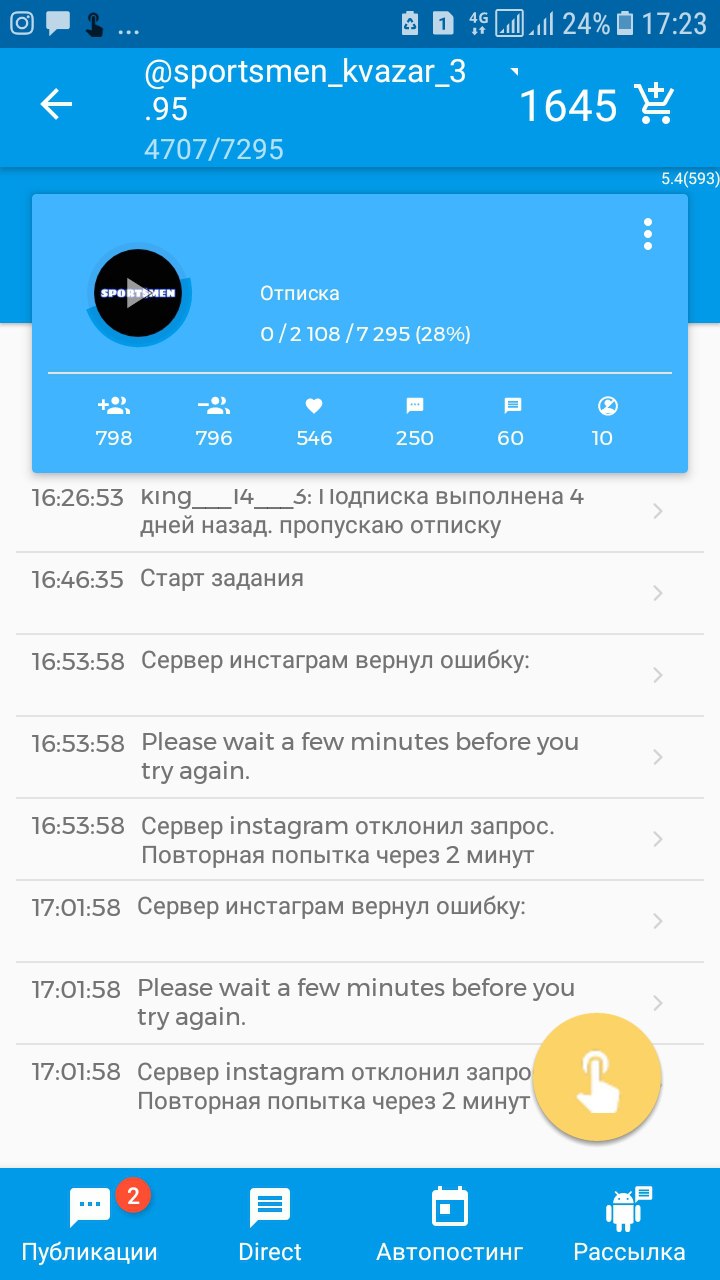The width and height of the screenshot is (720, 1280).
Task: Tap the SPORTSMEN profile avatar
Action: (138, 293)
